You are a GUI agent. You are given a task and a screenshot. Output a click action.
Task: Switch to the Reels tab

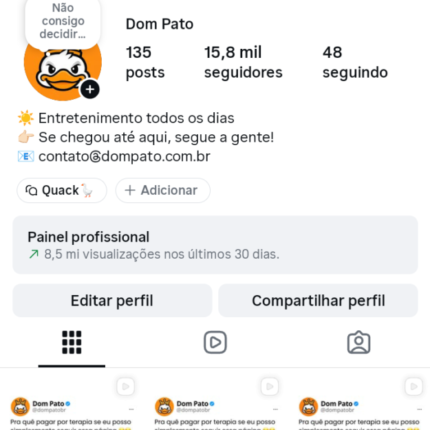click(x=215, y=342)
